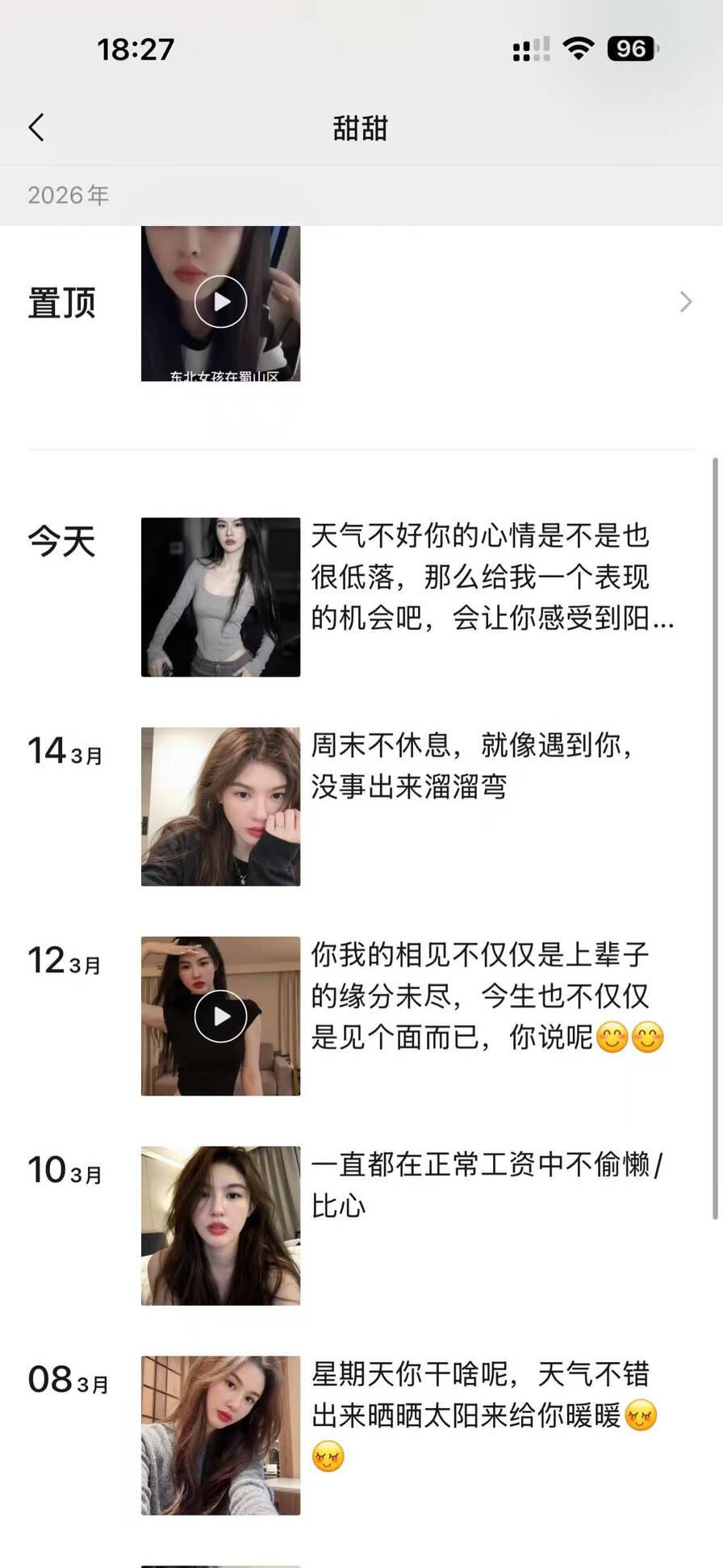View the March 14 photo thumbnail

(220, 807)
